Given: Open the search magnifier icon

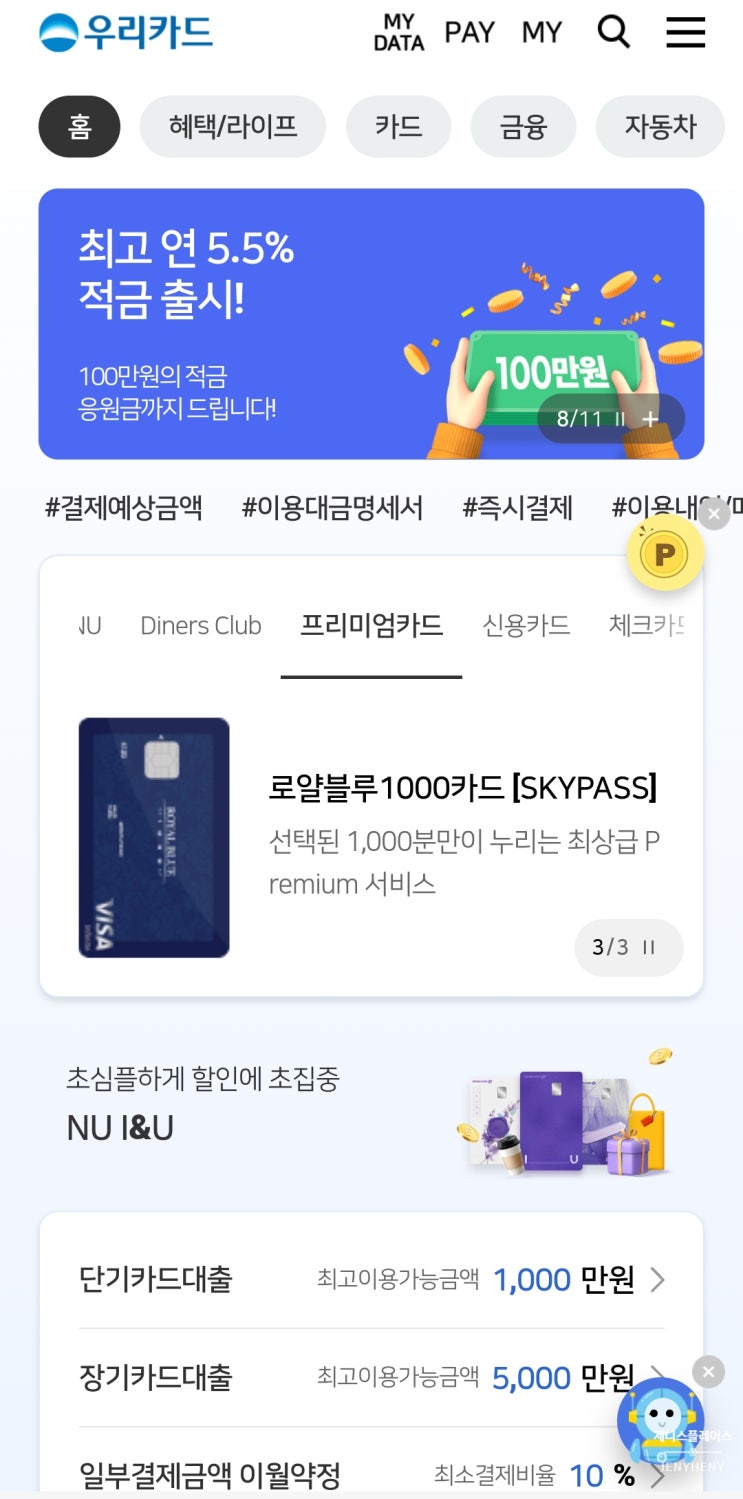Looking at the screenshot, I should (x=613, y=31).
